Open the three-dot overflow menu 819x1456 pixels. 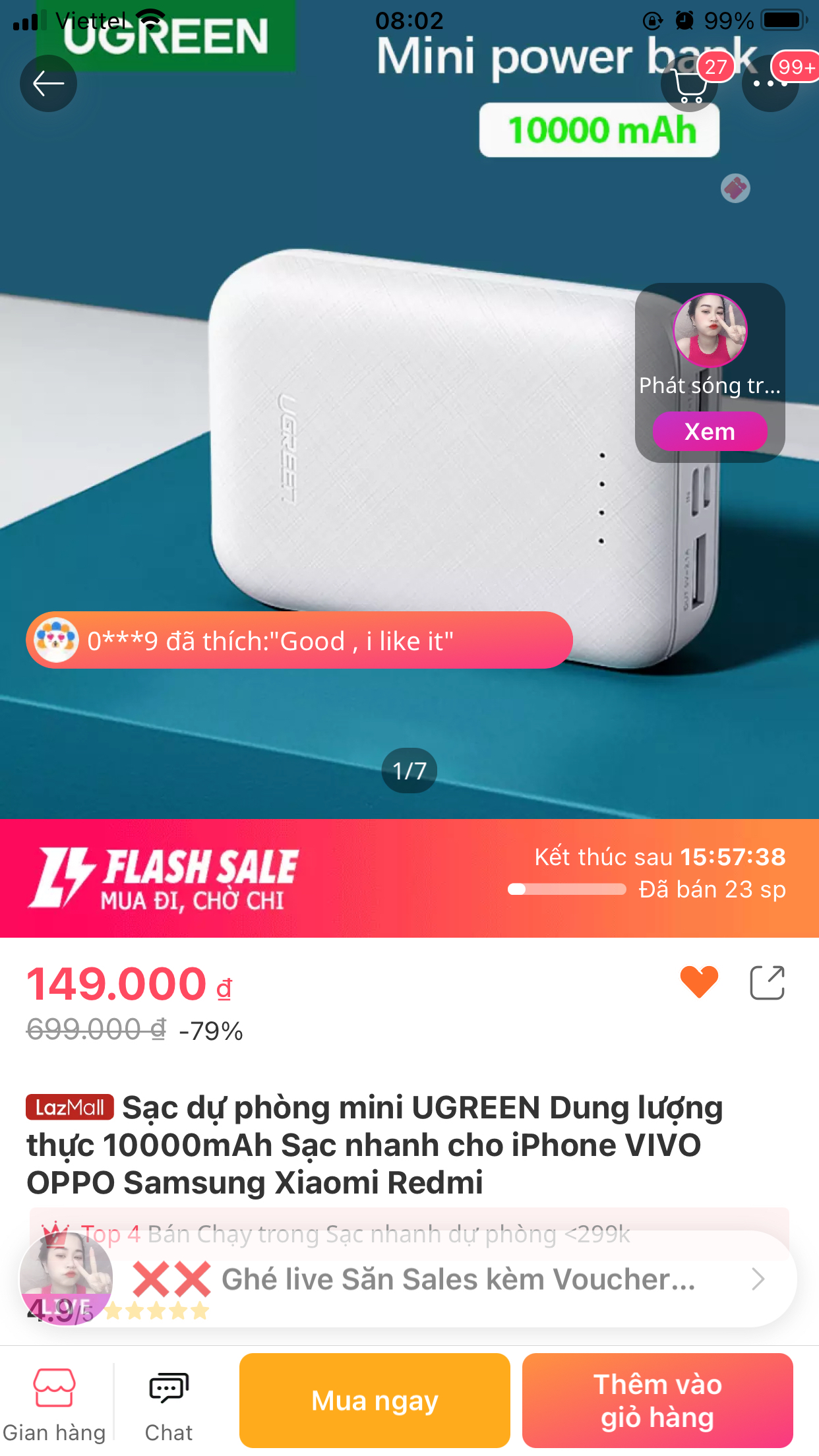(x=770, y=84)
